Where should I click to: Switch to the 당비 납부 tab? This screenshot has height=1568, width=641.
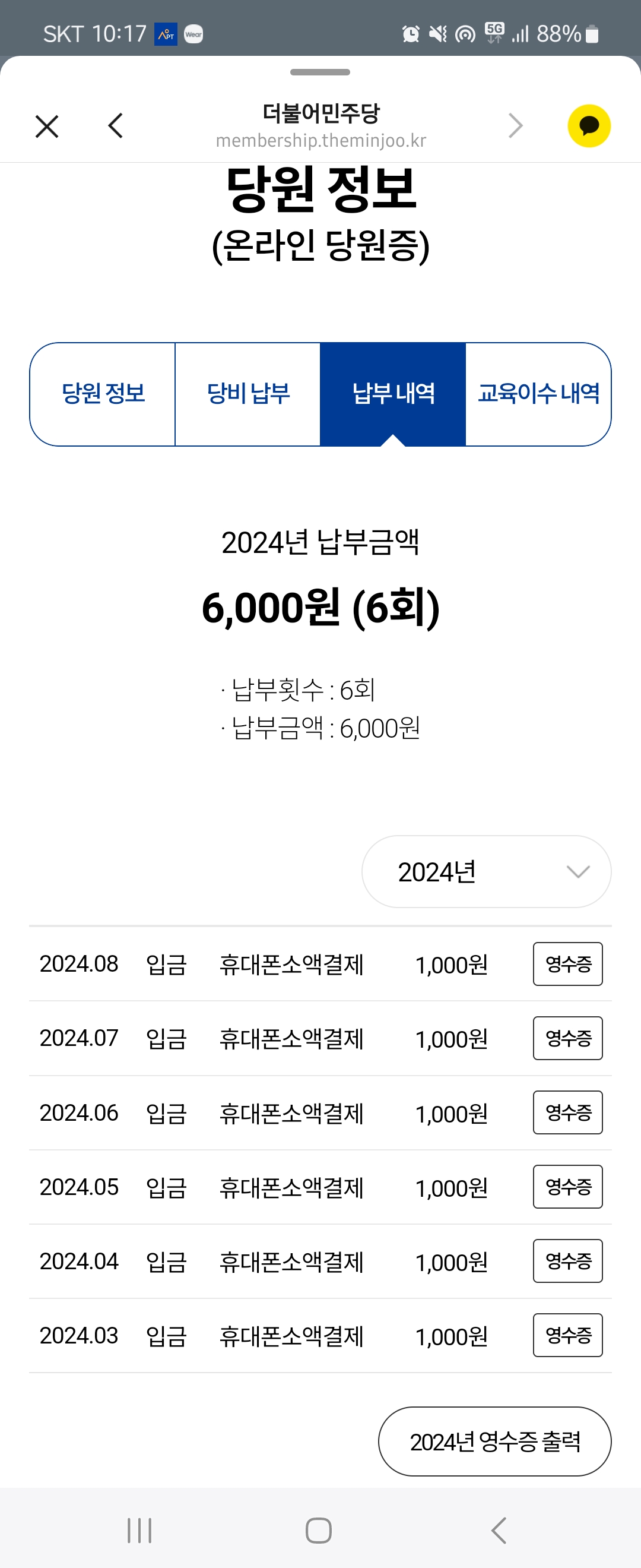click(x=247, y=394)
